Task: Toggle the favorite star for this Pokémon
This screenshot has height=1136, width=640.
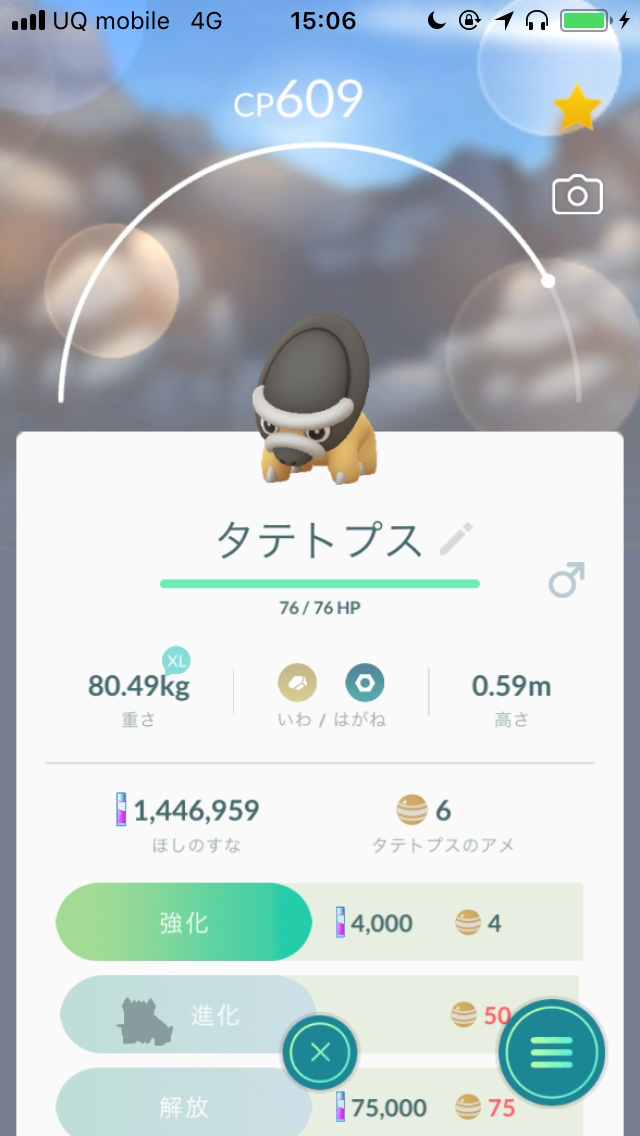Action: 577,110
